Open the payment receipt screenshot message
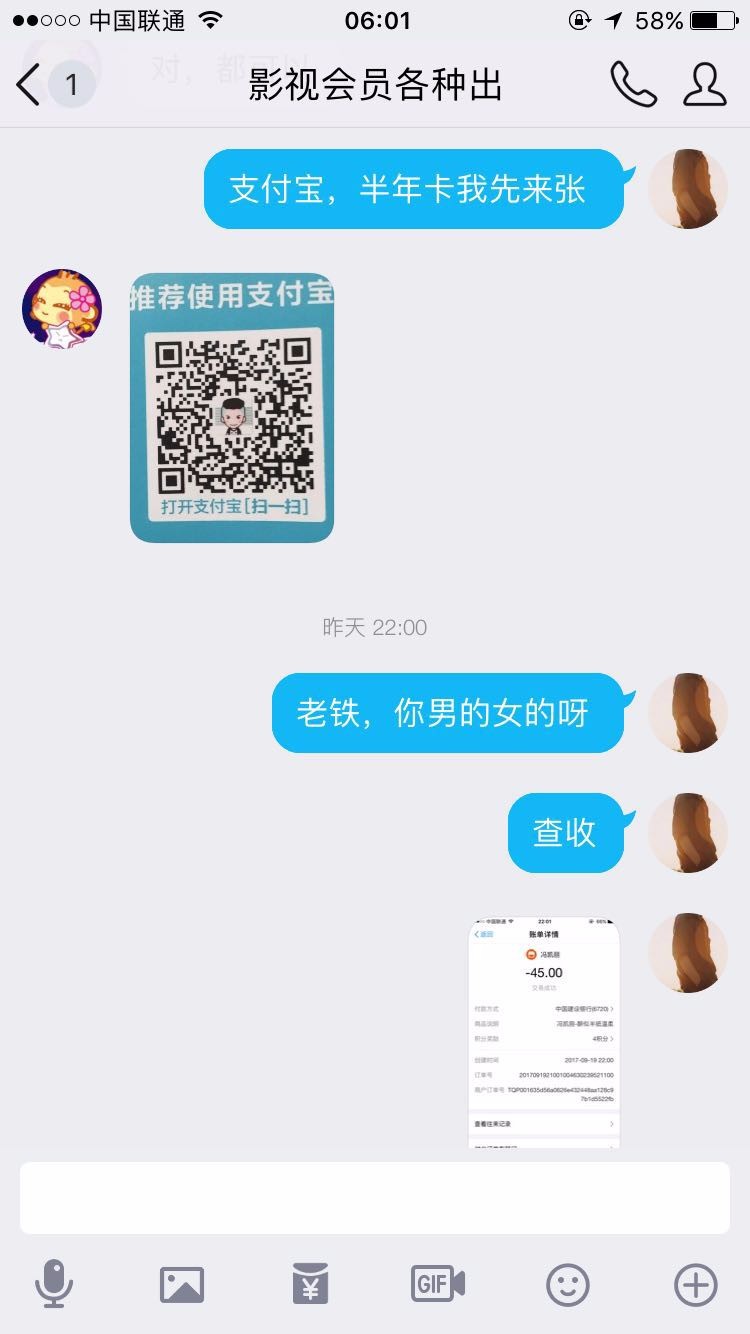This screenshot has width=750, height=1334. coord(544,1032)
